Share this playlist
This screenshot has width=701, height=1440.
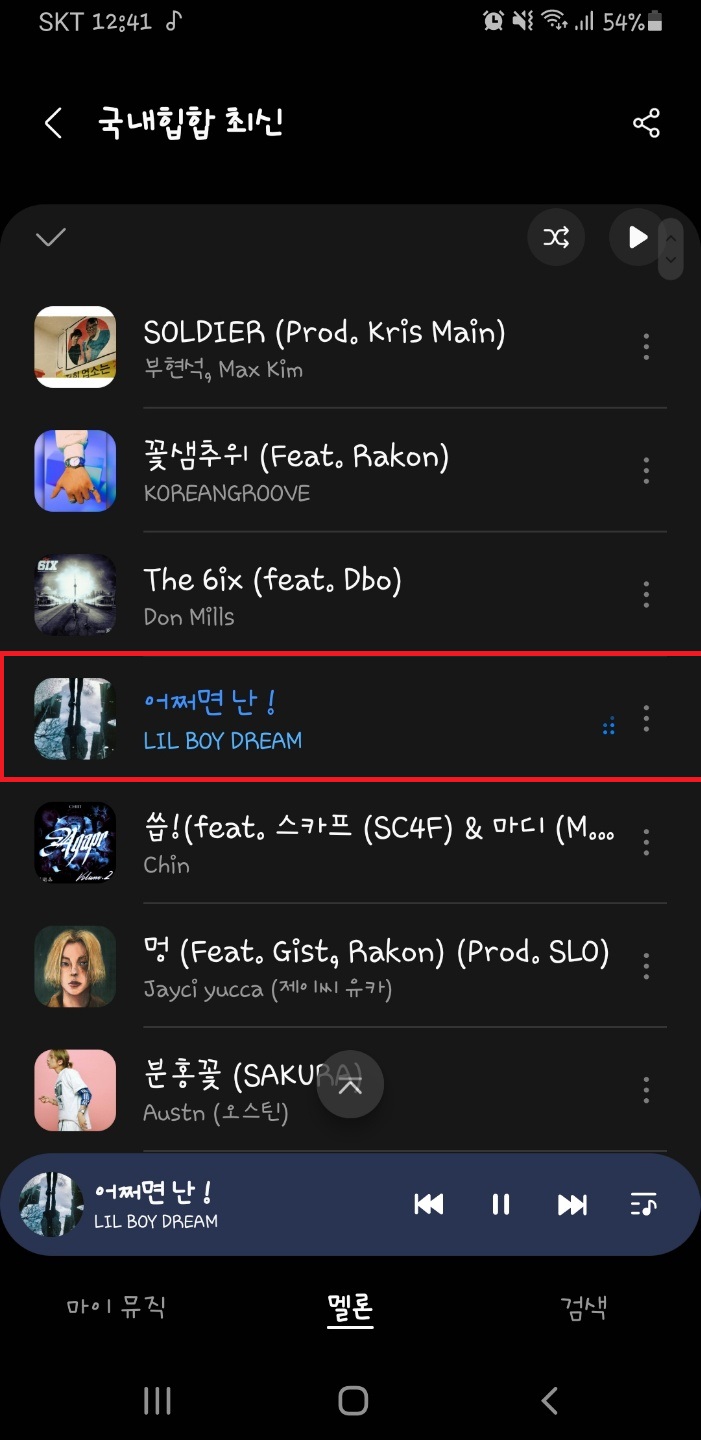(646, 124)
